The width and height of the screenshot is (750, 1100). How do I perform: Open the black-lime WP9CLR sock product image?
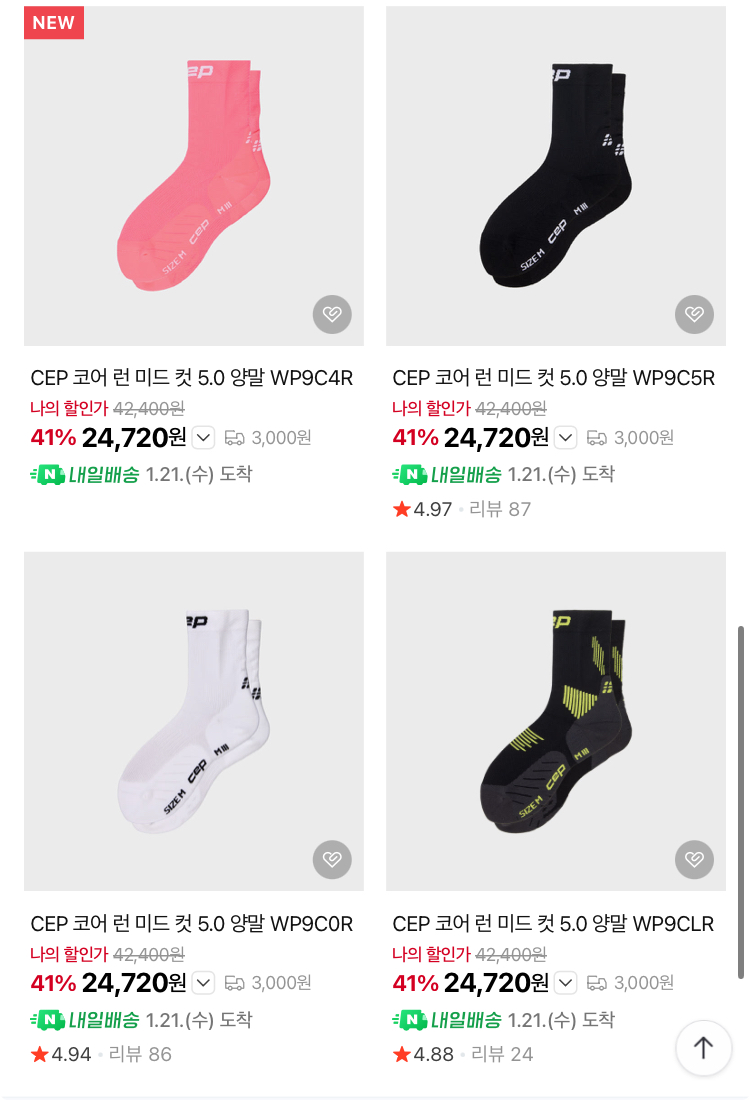point(555,720)
